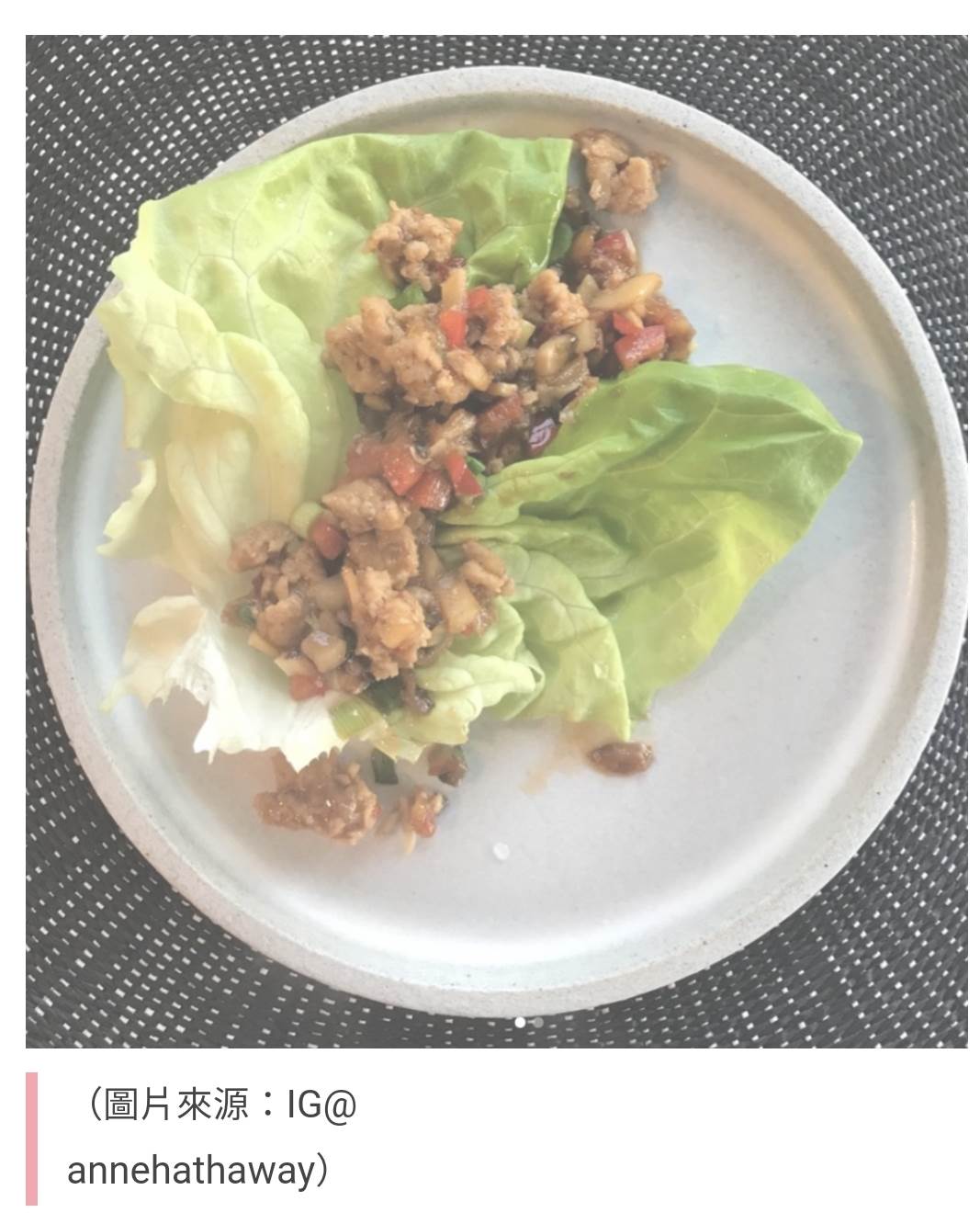Open the lettuce wrap photo full-size
The width and height of the screenshot is (980, 1224).
point(496,540)
